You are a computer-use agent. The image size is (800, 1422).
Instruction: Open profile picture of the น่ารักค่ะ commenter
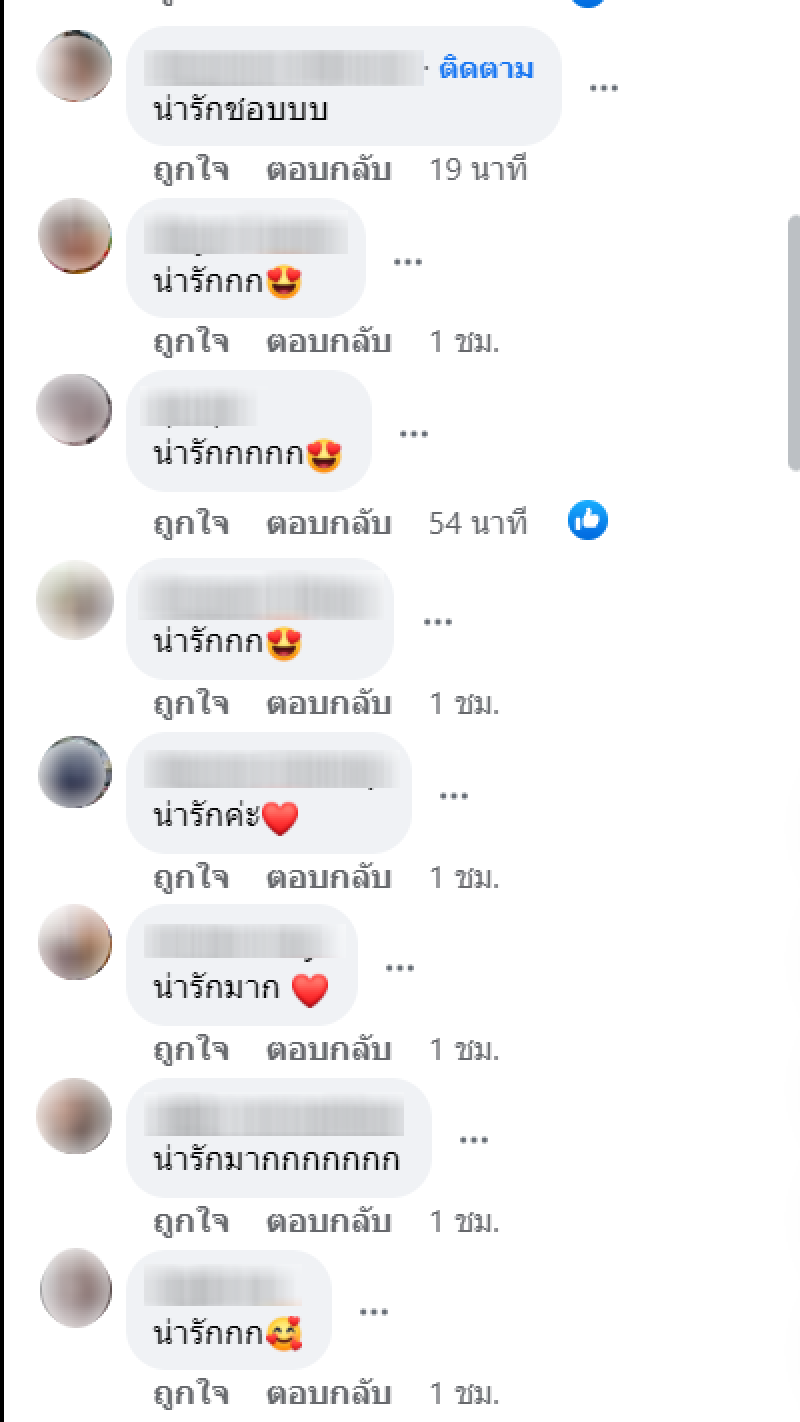(x=75, y=773)
